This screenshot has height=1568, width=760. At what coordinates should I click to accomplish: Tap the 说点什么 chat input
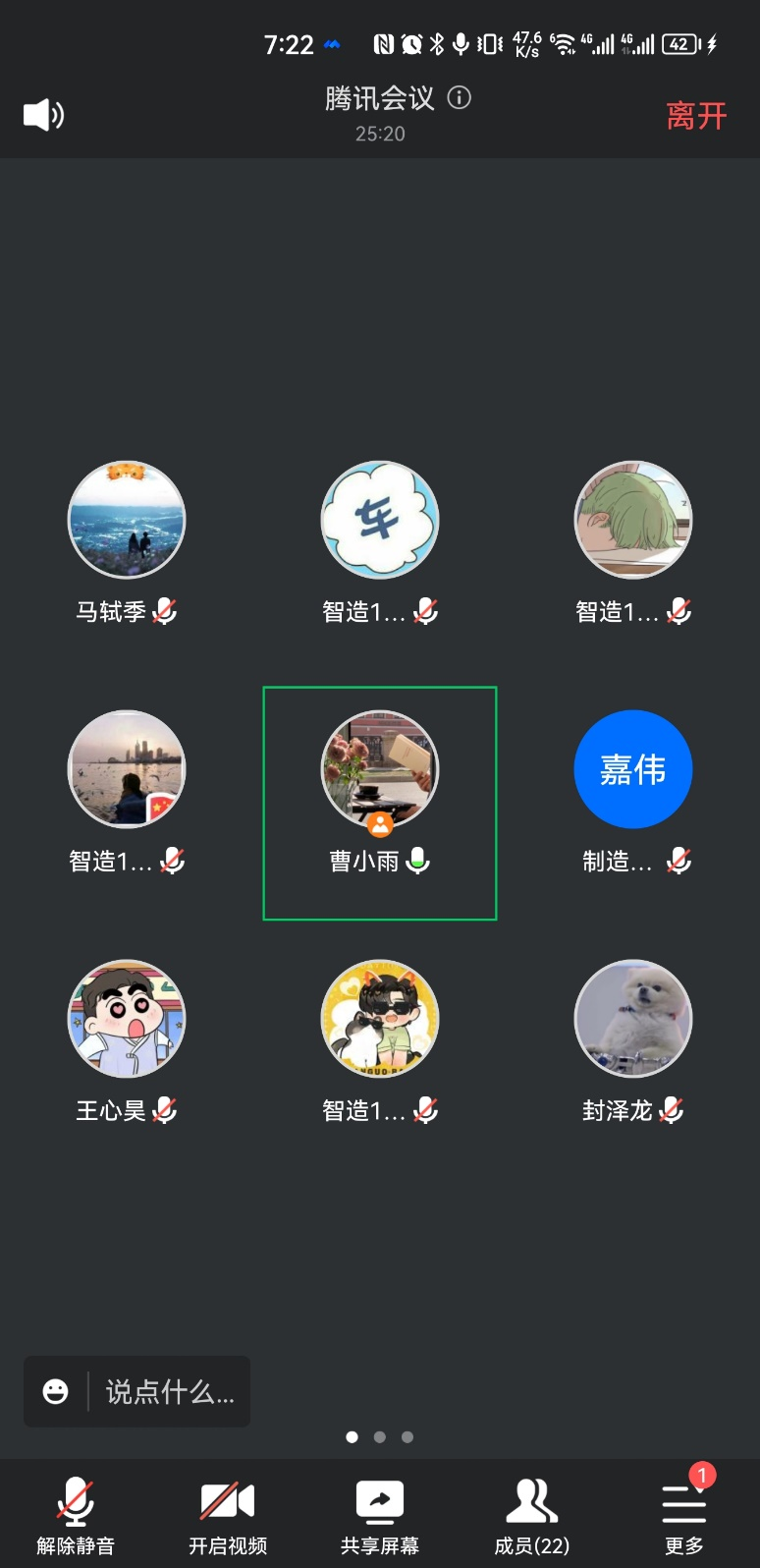(170, 1391)
